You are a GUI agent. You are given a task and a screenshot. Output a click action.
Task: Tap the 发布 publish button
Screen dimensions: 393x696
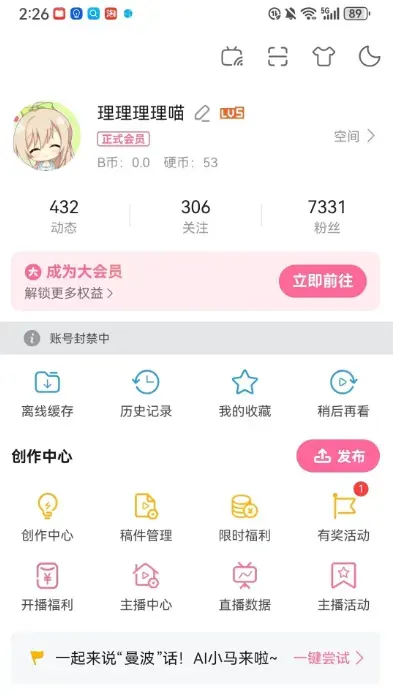(x=338, y=456)
